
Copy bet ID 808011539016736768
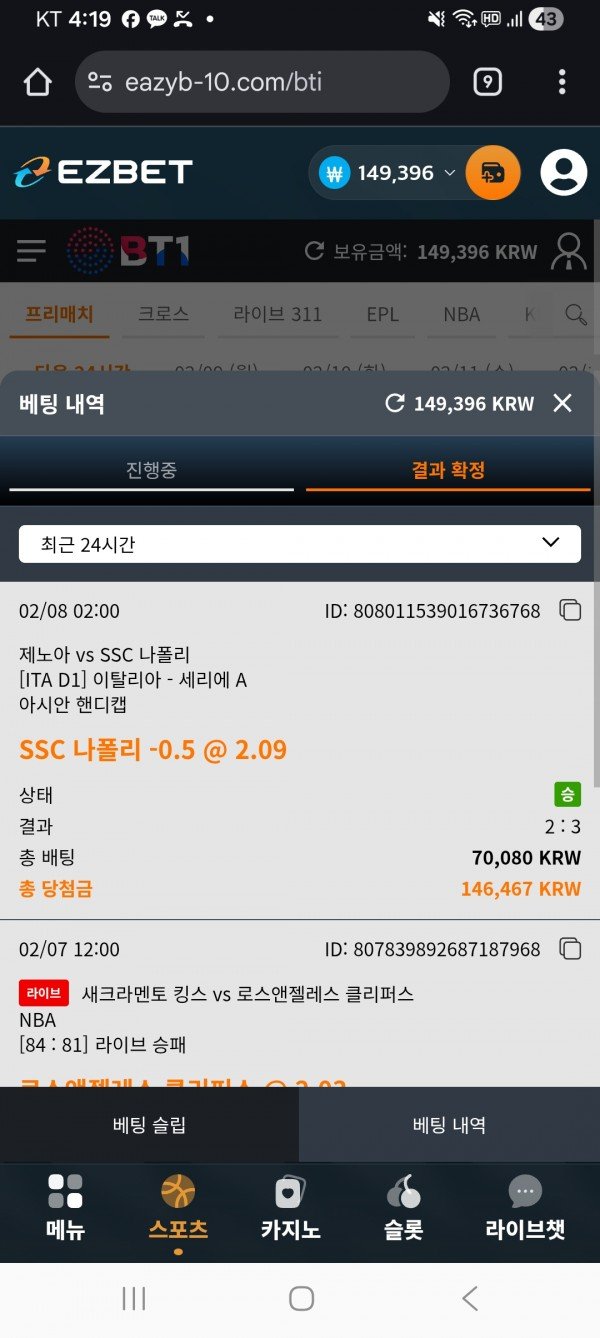tap(570, 610)
